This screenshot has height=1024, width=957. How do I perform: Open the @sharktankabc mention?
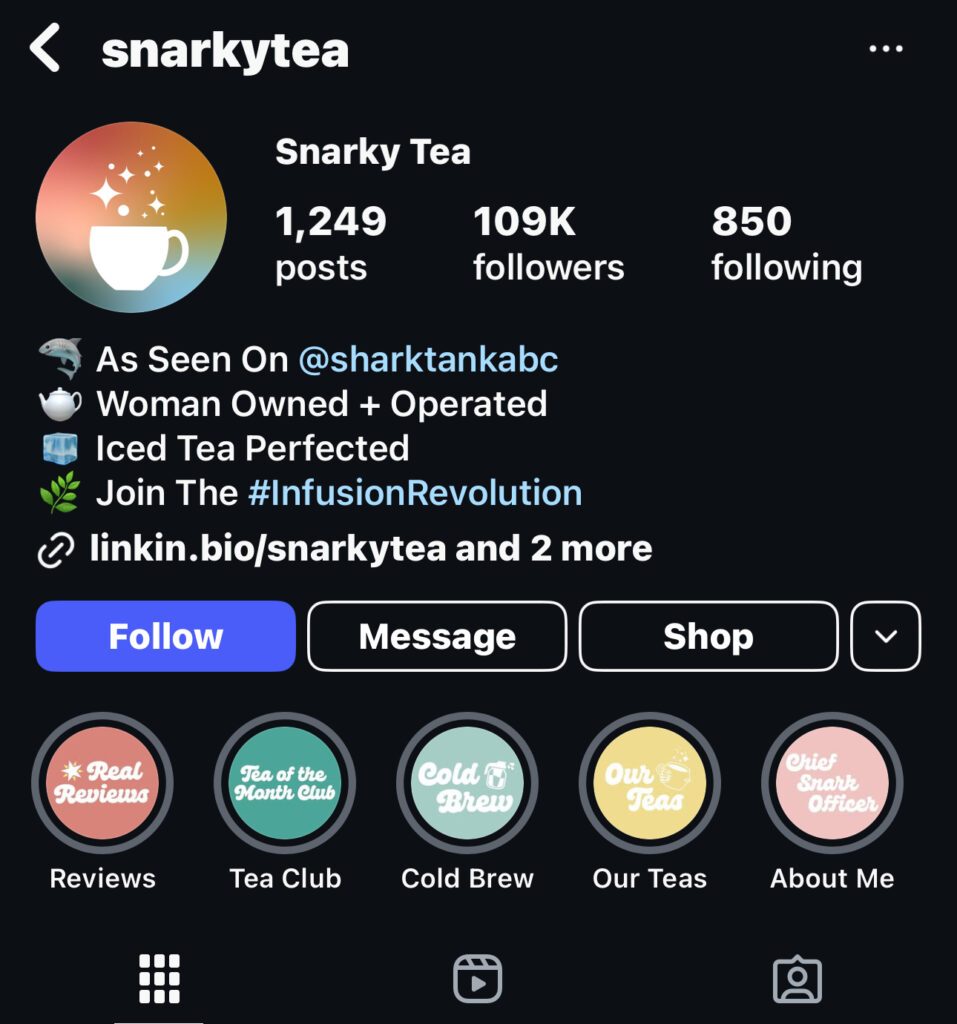(x=428, y=359)
